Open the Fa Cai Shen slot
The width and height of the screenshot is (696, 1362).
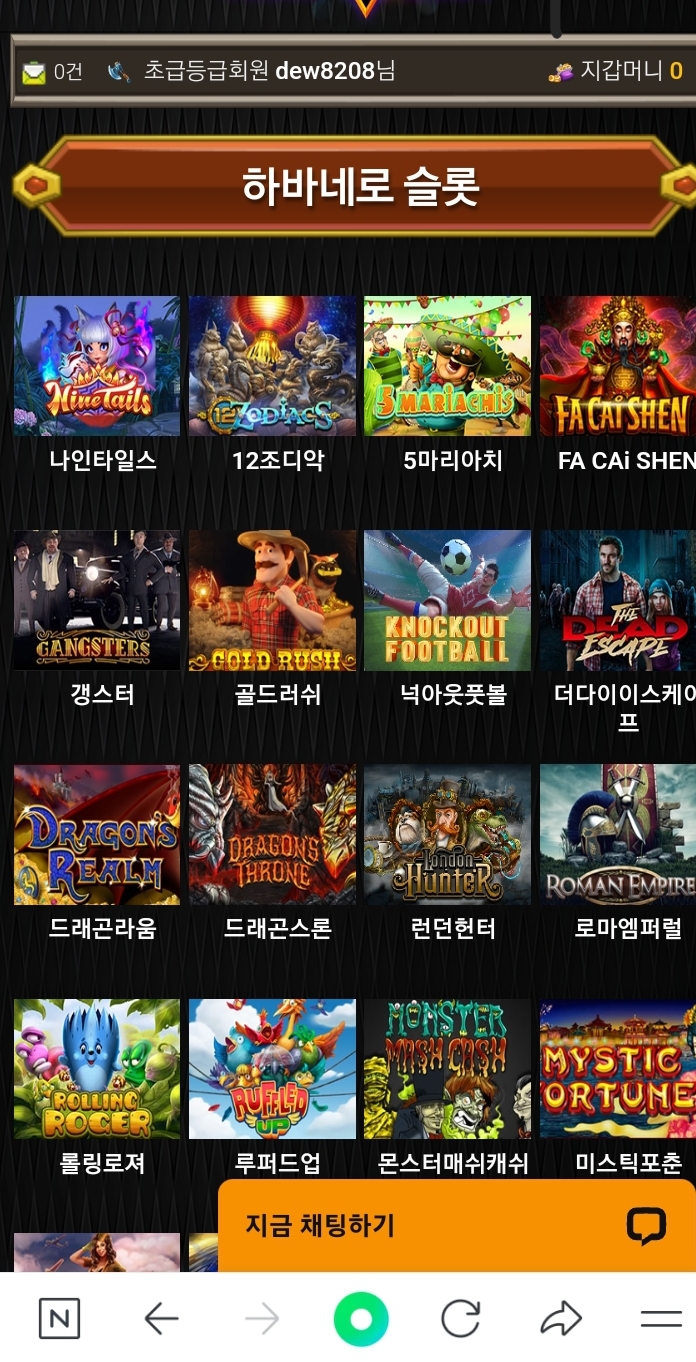[618, 366]
